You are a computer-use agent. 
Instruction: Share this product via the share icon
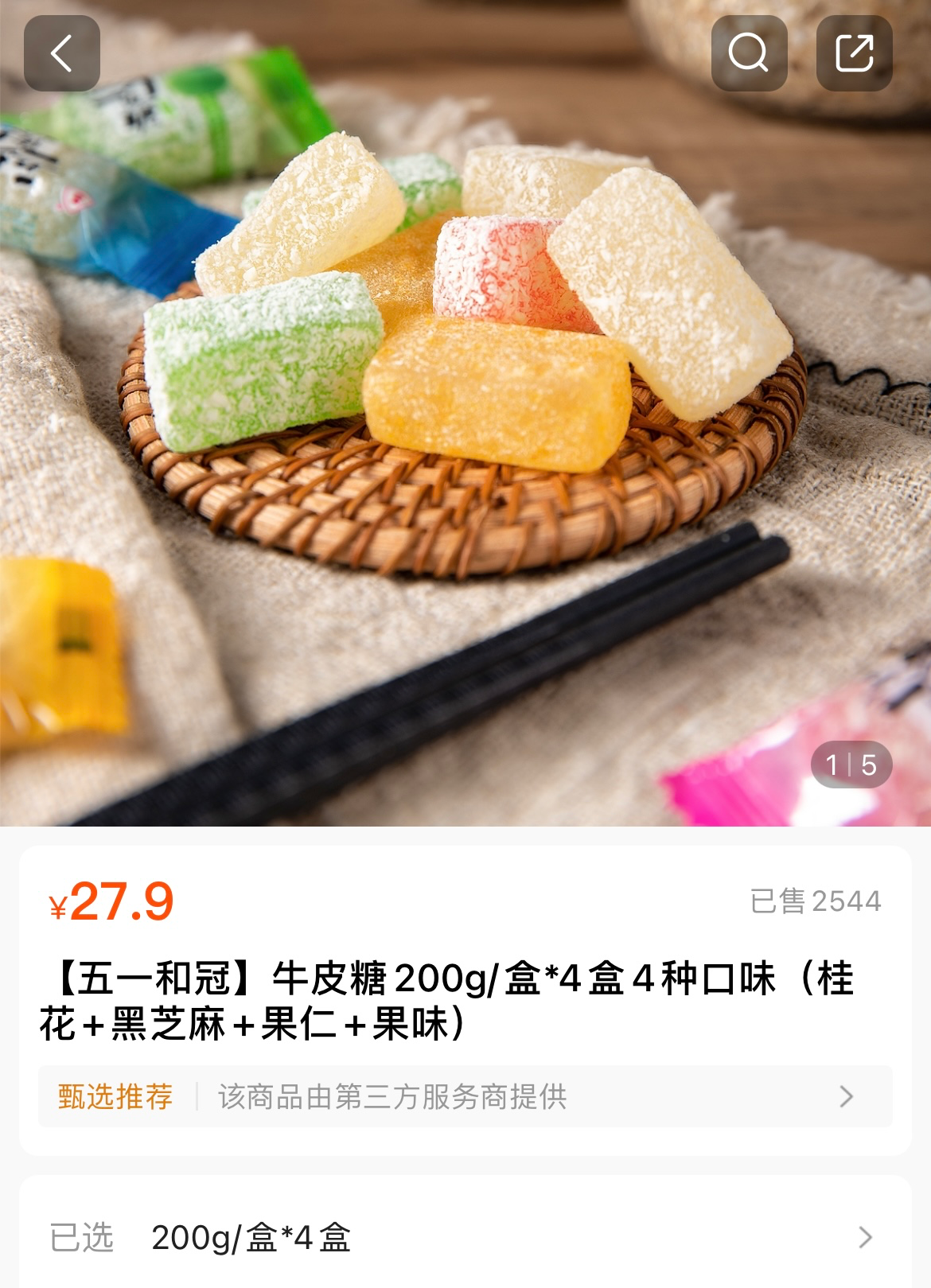[x=854, y=53]
